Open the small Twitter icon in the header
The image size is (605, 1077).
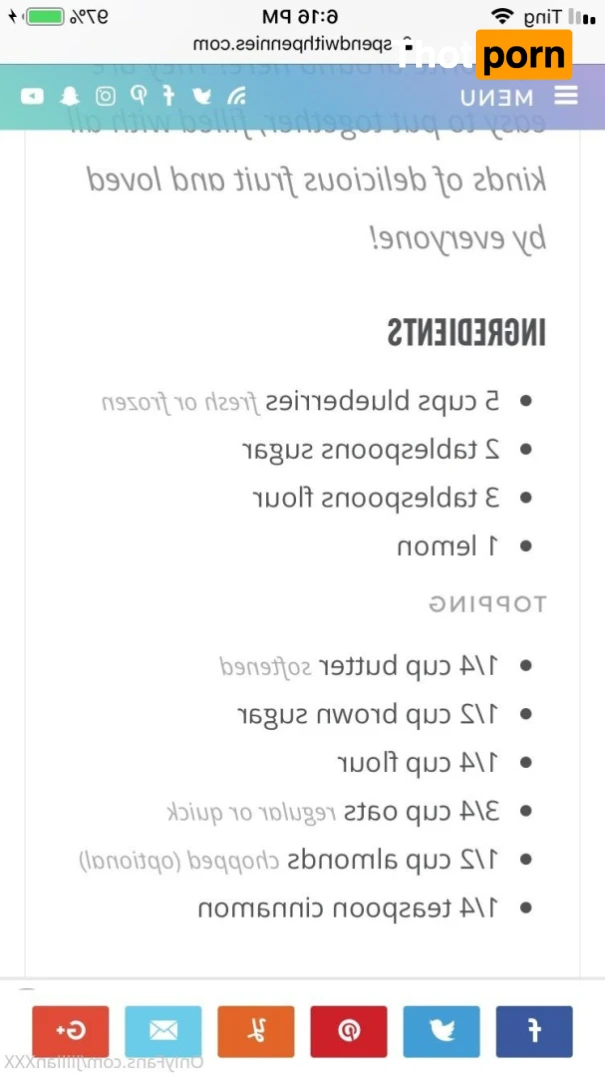pos(202,97)
